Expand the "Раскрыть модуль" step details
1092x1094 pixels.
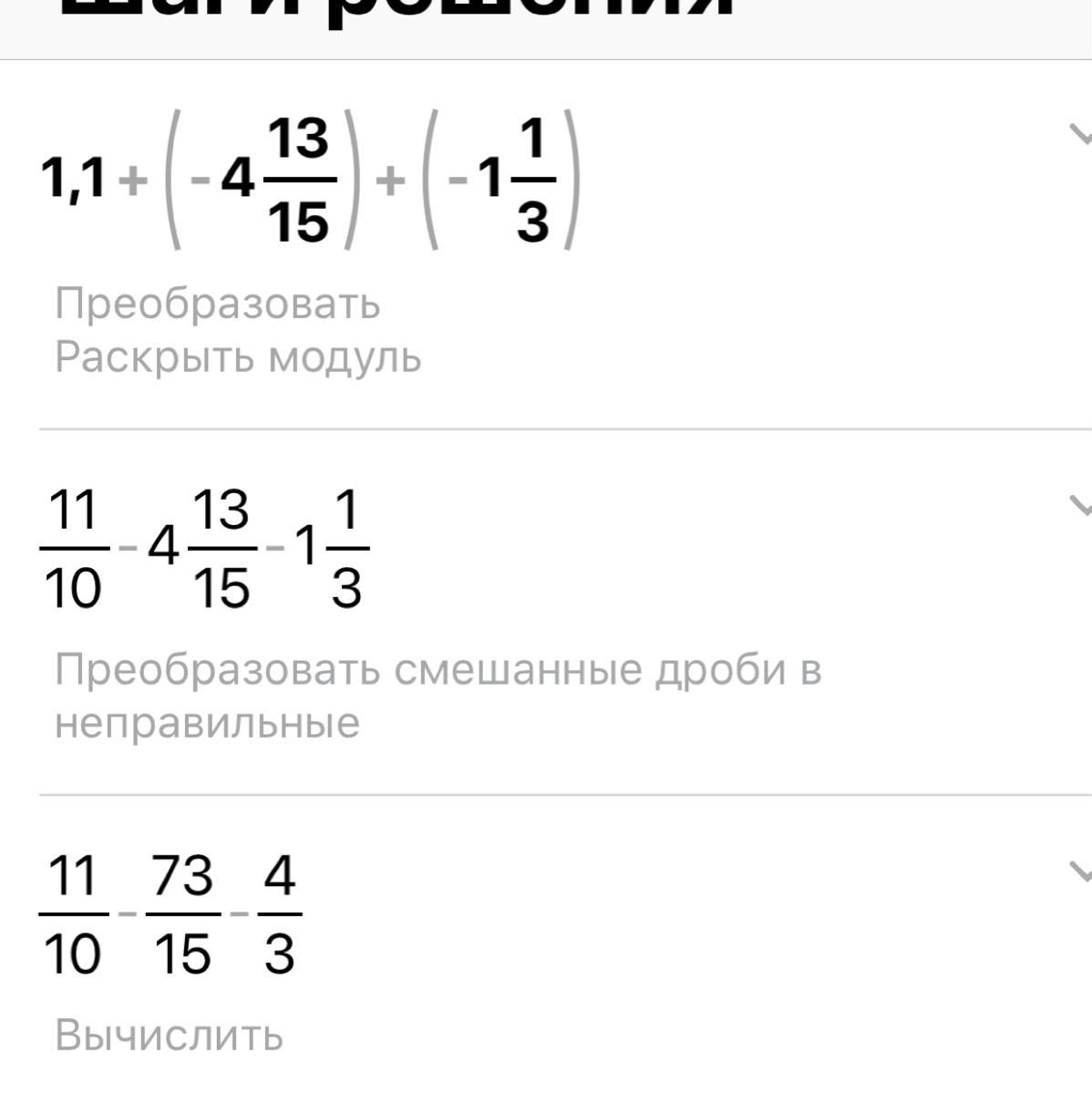coord(1079,137)
